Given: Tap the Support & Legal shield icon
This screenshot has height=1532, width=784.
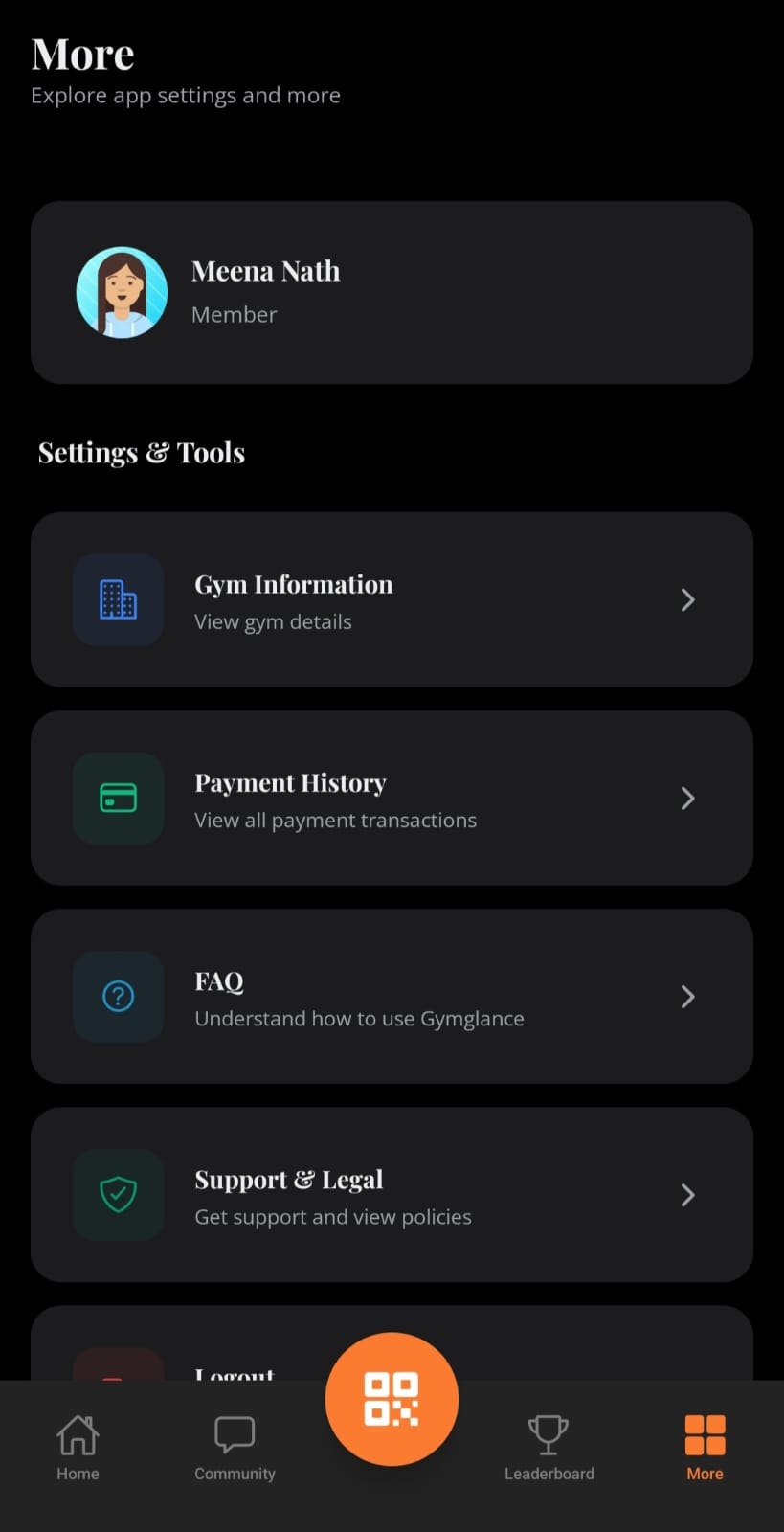Looking at the screenshot, I should 117,1194.
